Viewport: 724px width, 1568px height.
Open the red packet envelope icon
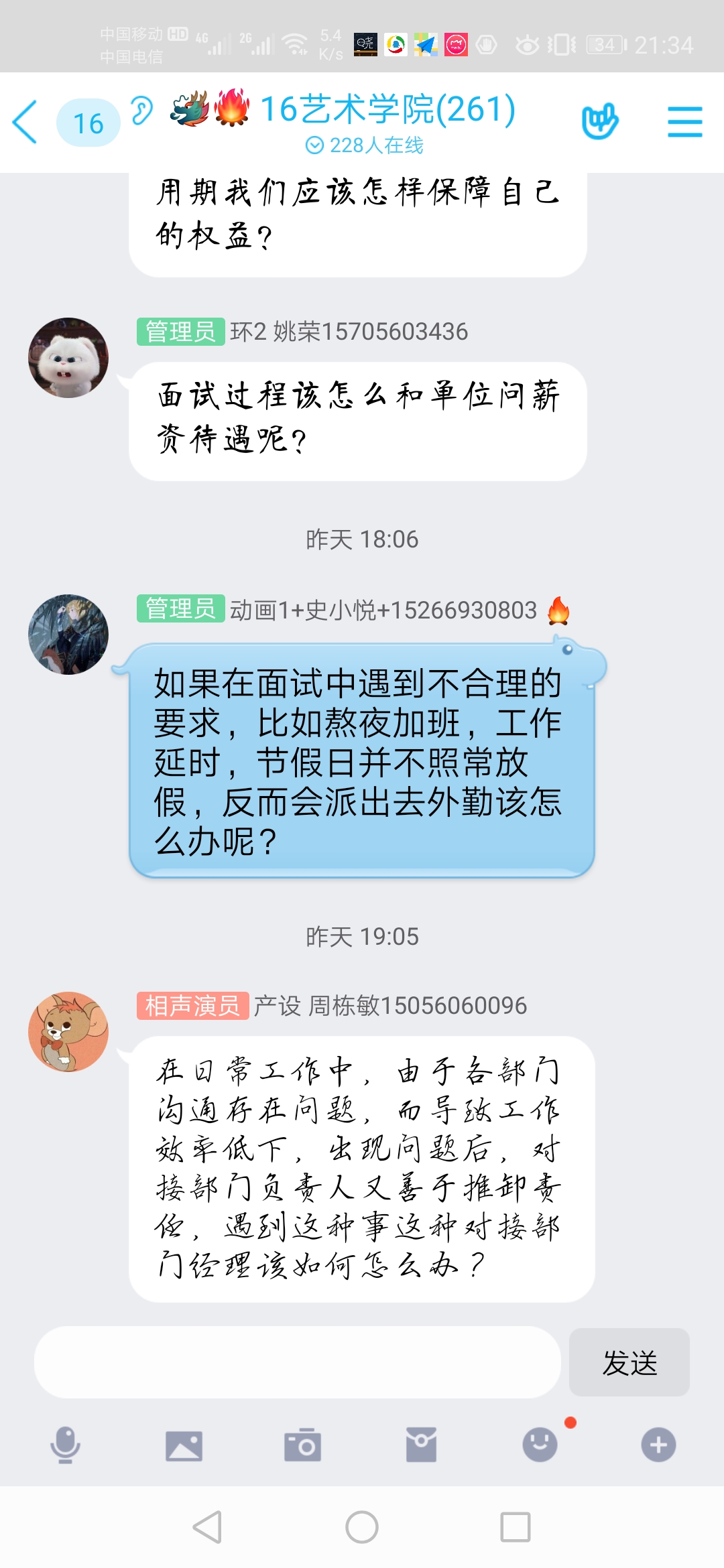click(421, 1445)
